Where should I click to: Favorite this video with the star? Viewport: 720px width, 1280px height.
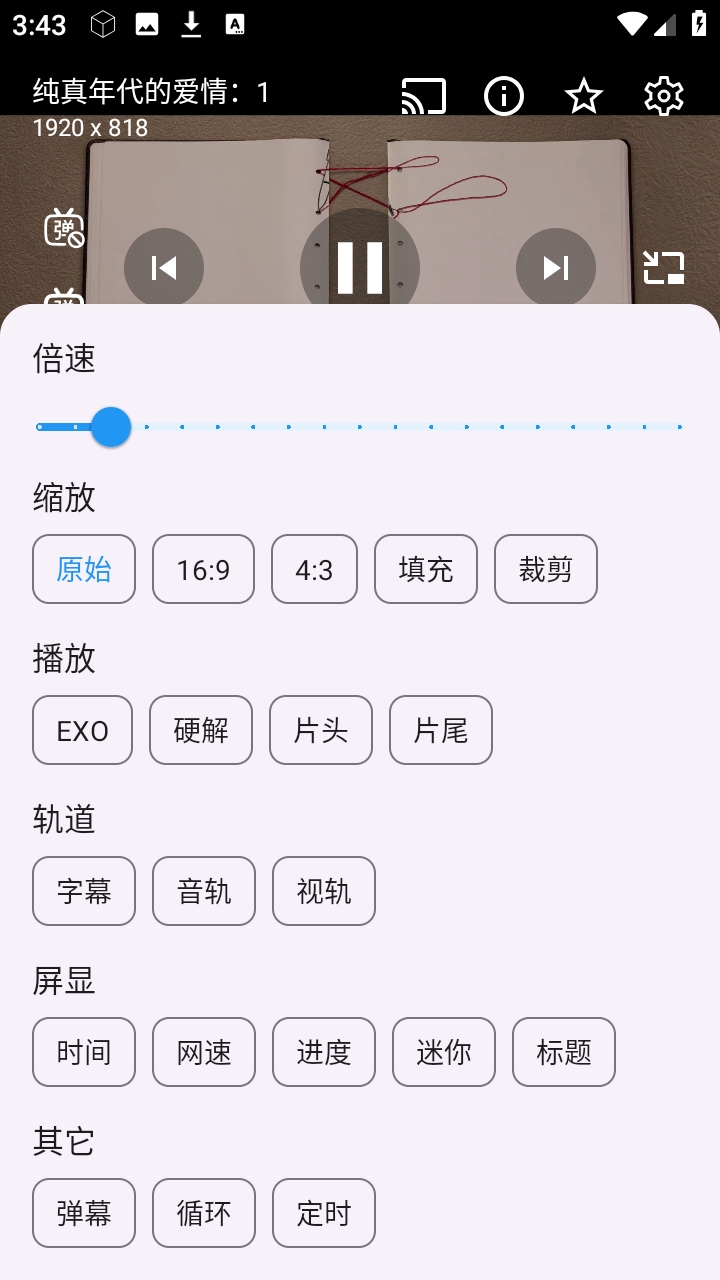584,96
